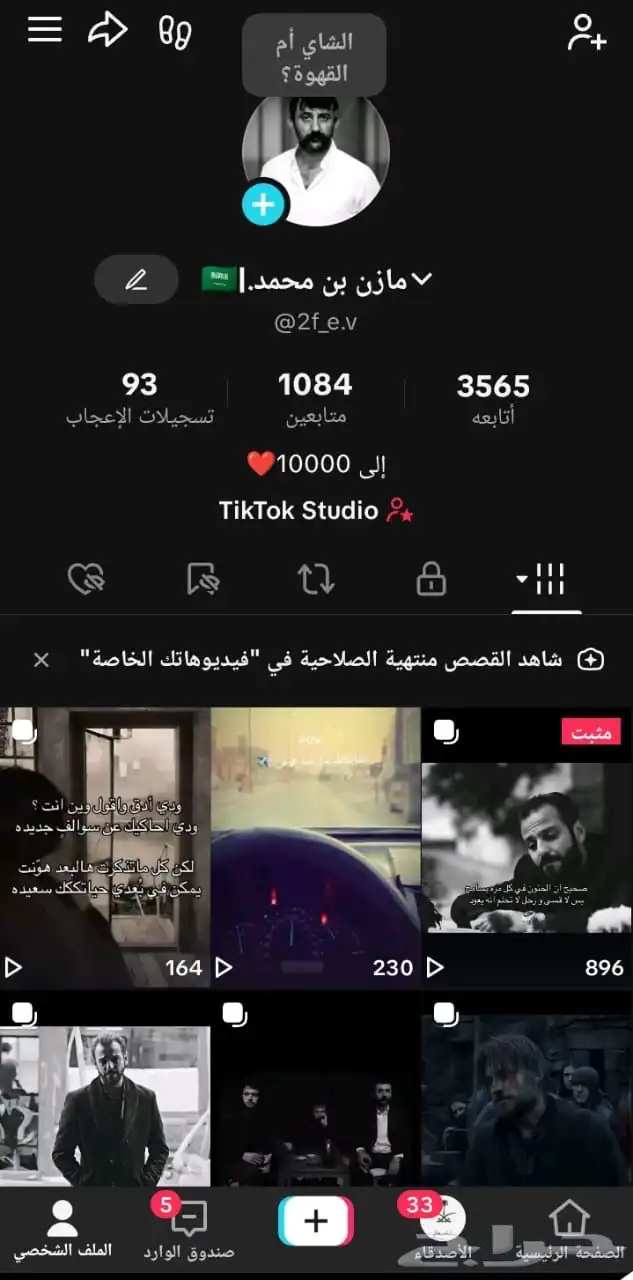Tap the blue plus on profile photo
Screen dimensions: 633x1280
click(264, 205)
